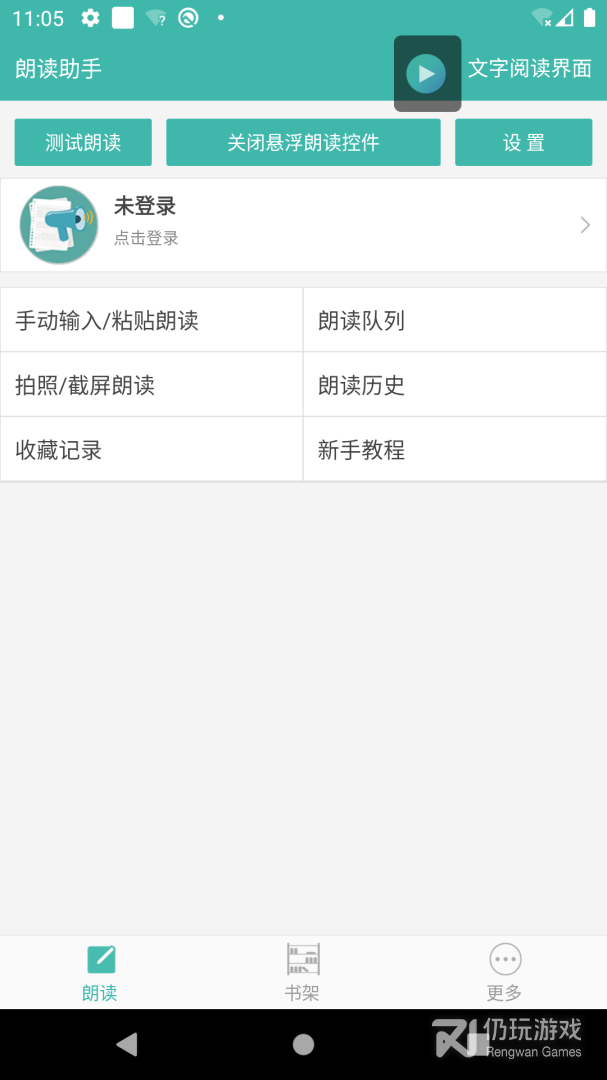This screenshot has width=607, height=1080.
Task: Open 手动输入/粘贴朗读
Action: (x=152, y=320)
